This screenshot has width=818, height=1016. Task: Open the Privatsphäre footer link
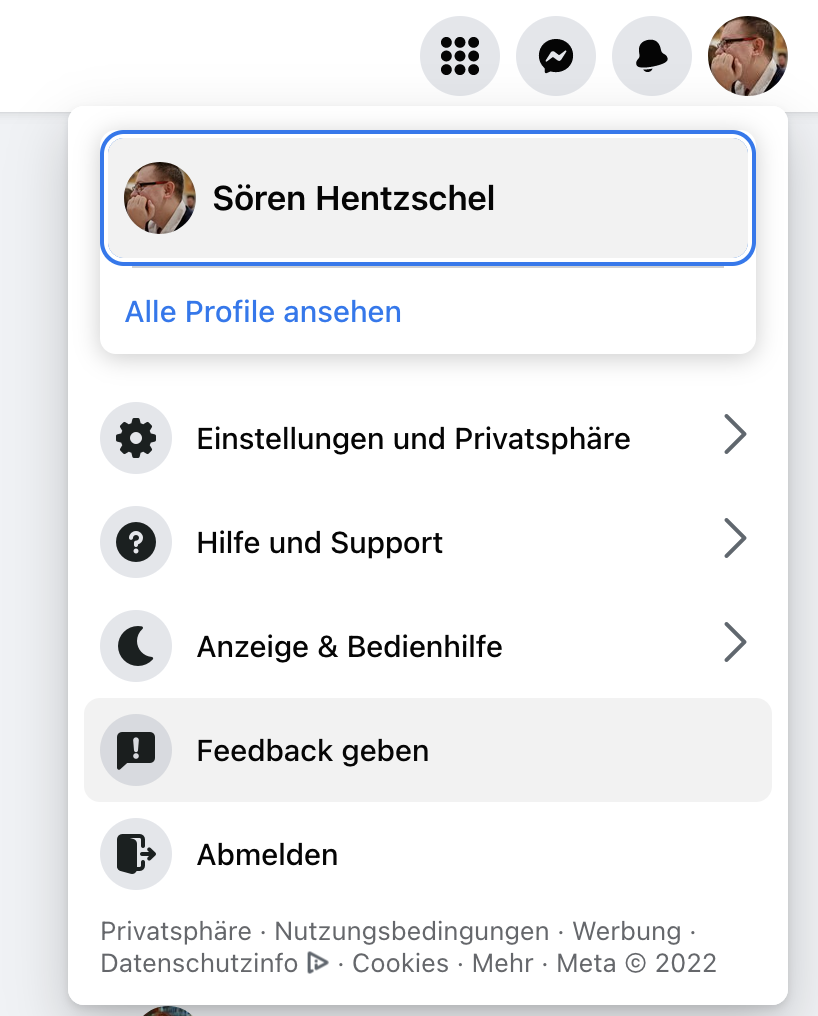point(176,932)
